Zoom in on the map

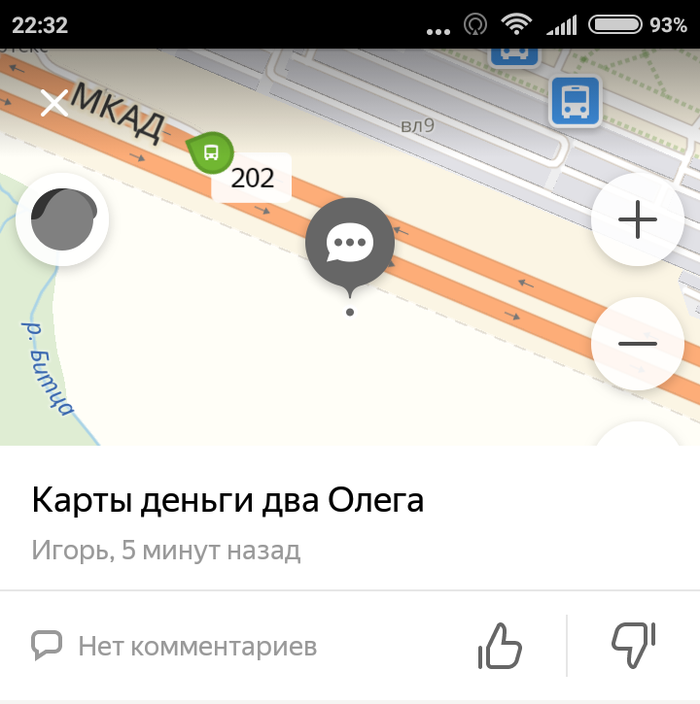point(637,220)
